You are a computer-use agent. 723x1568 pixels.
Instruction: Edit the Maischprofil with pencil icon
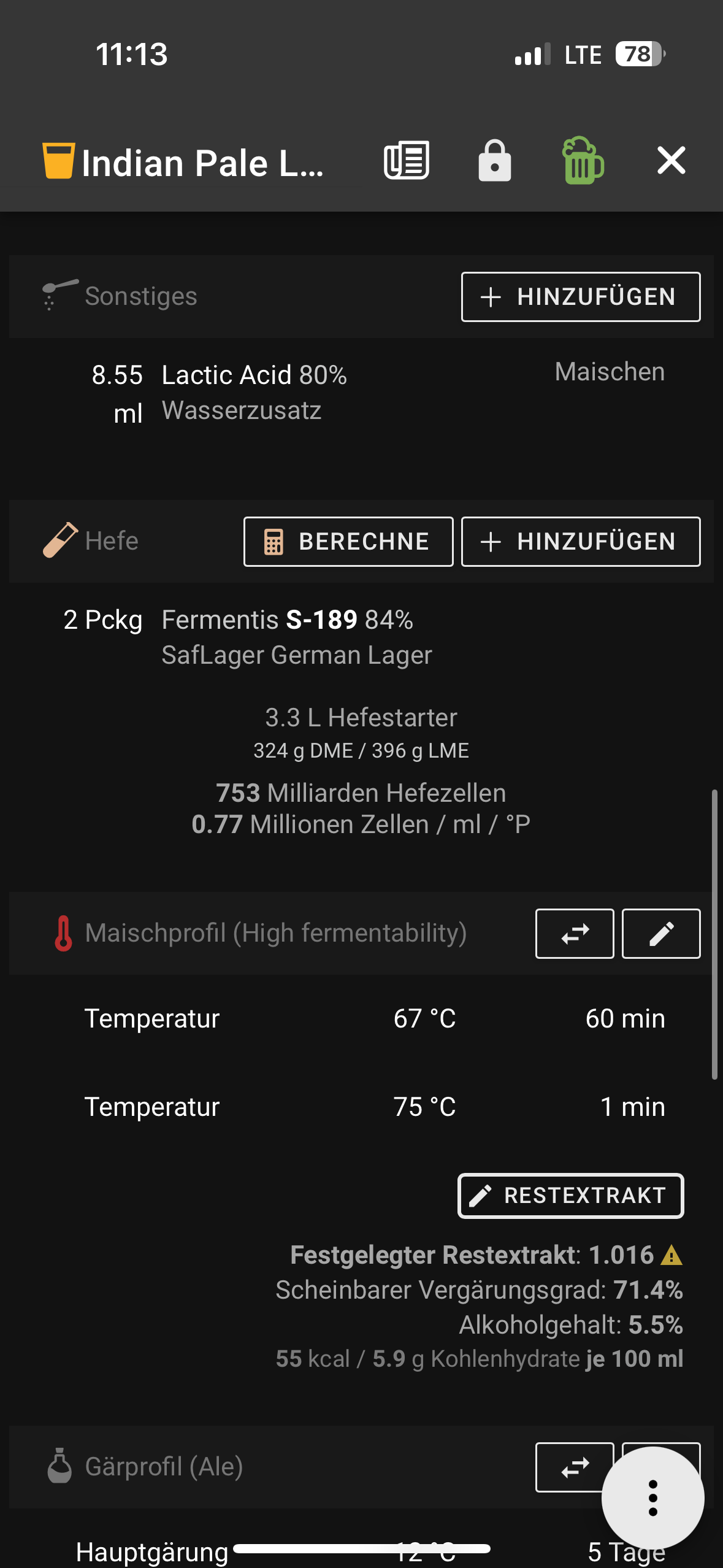pos(660,934)
